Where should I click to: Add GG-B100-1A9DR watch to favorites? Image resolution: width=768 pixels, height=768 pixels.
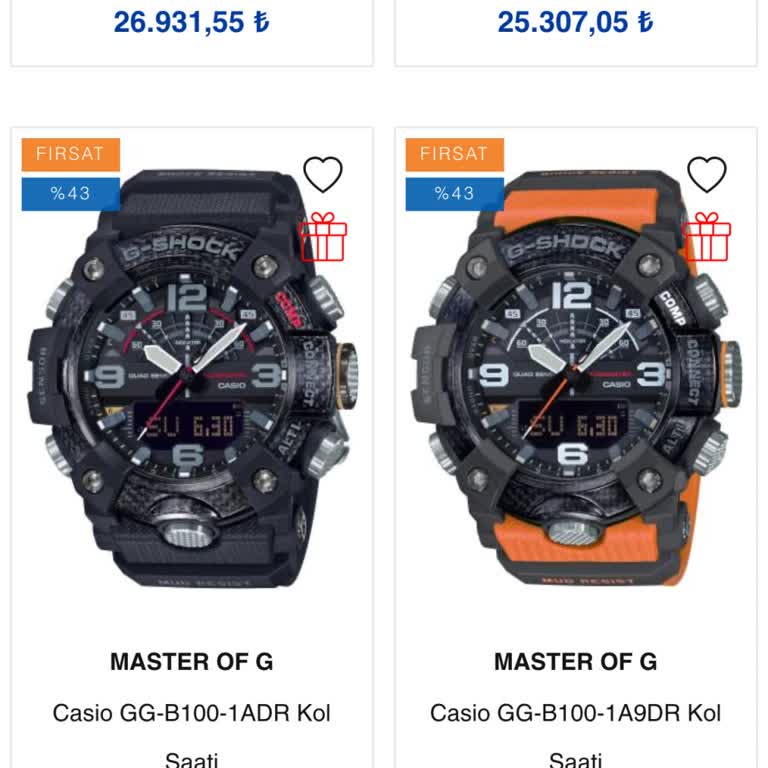(x=707, y=175)
